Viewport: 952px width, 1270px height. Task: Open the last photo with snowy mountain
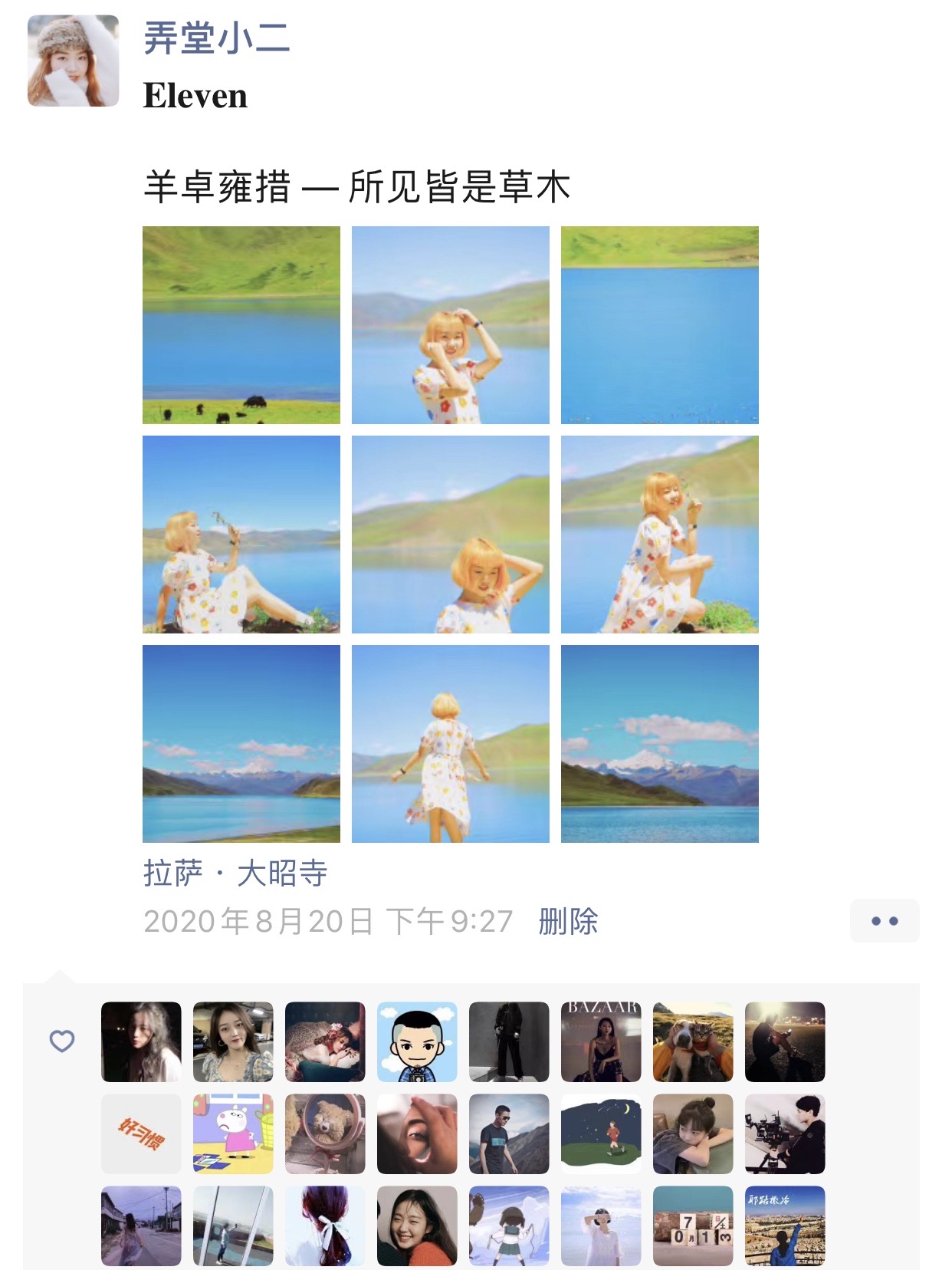[660, 744]
